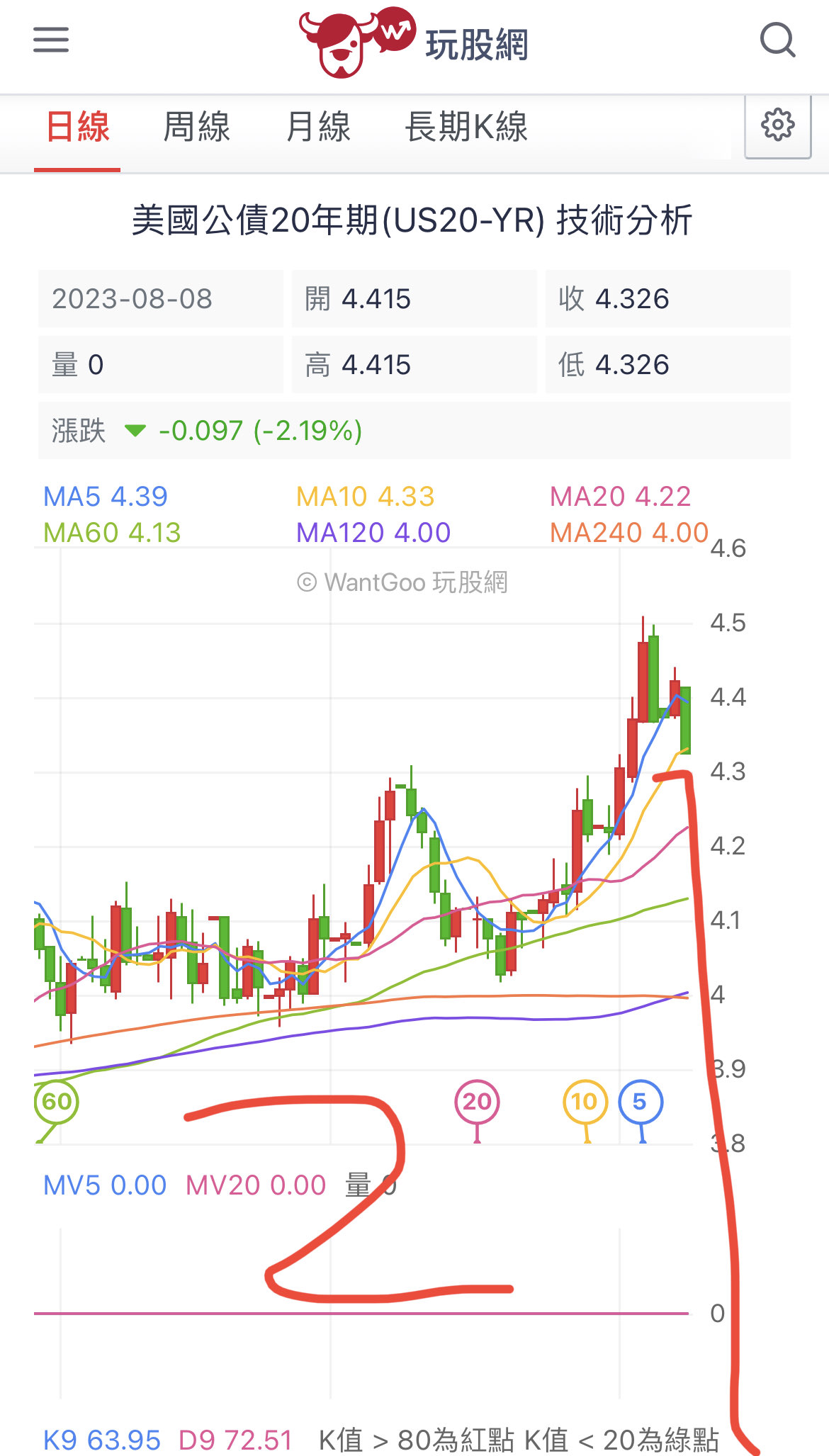Toggle the MA5 line marker
This screenshot has height=1456, width=829.
[641, 1102]
